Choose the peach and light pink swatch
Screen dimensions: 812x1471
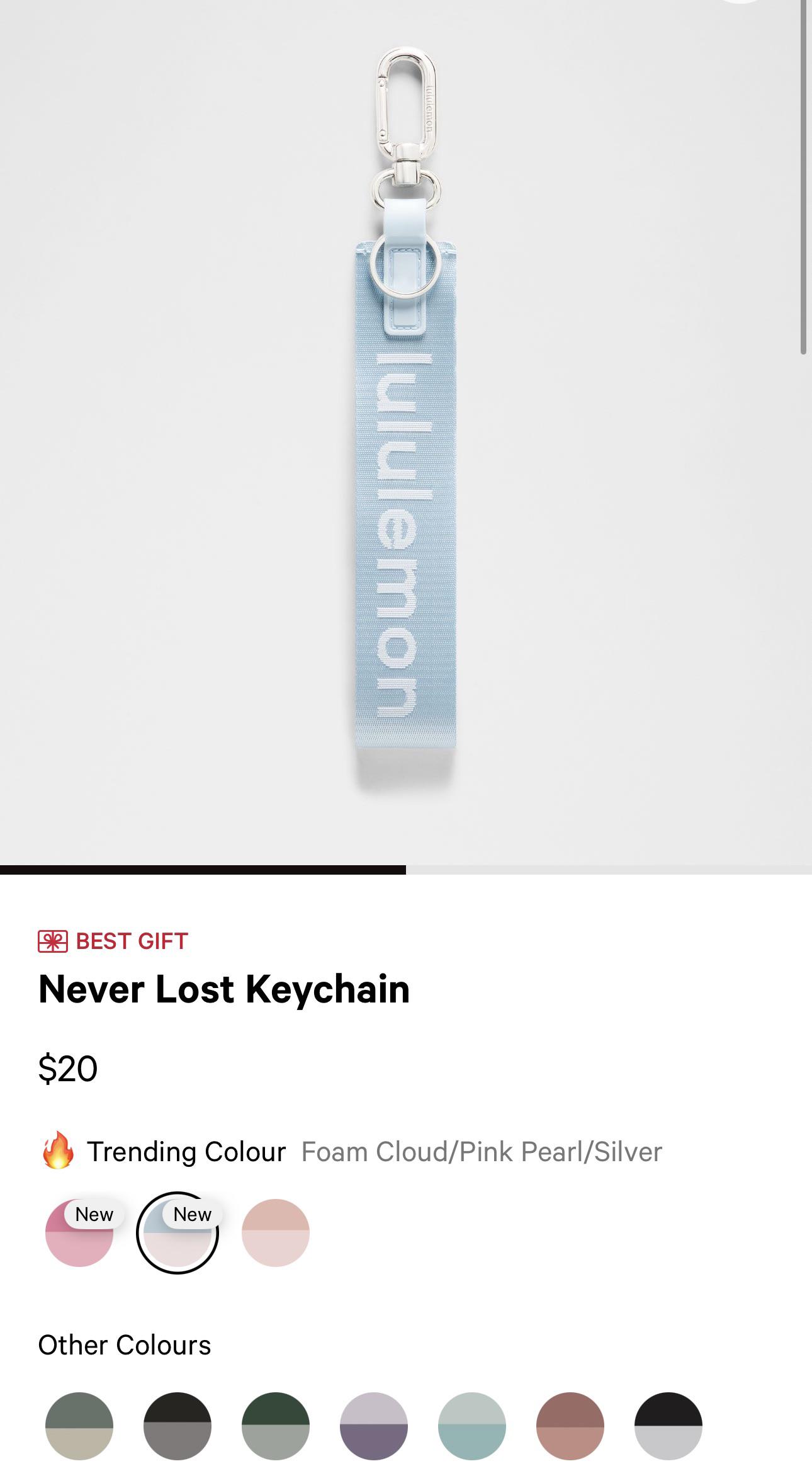point(275,1232)
